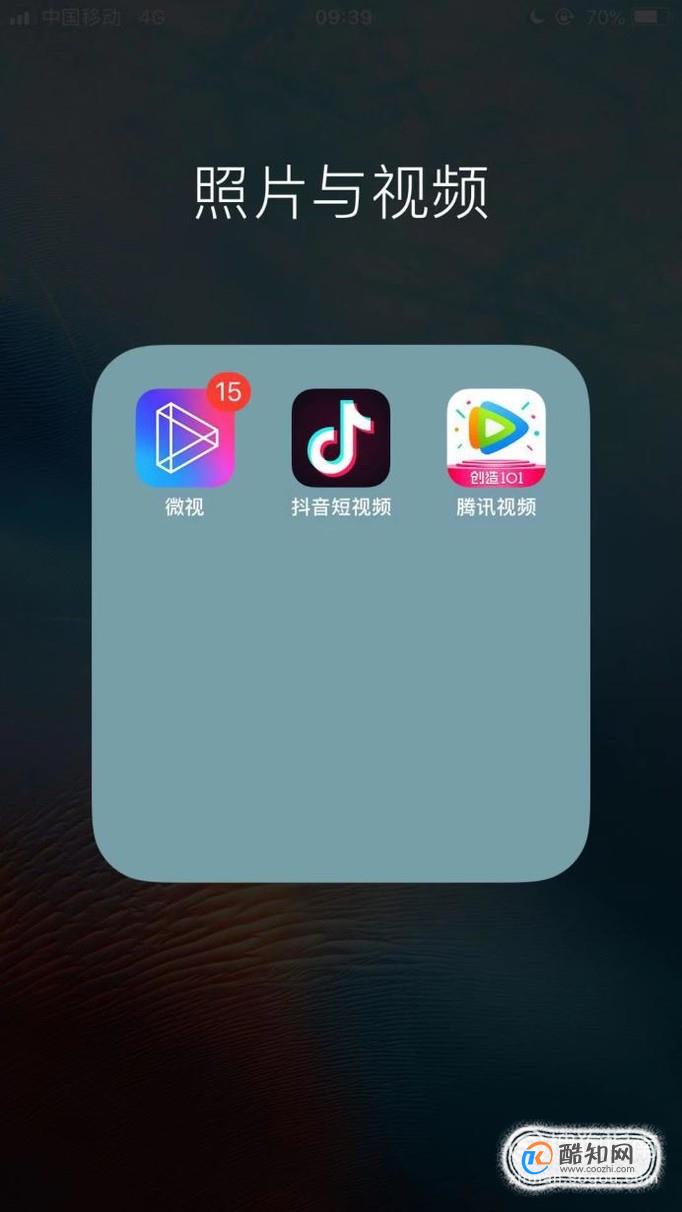Launch 抖音短视频 app
Screen dimensions: 682x1212
341,438
